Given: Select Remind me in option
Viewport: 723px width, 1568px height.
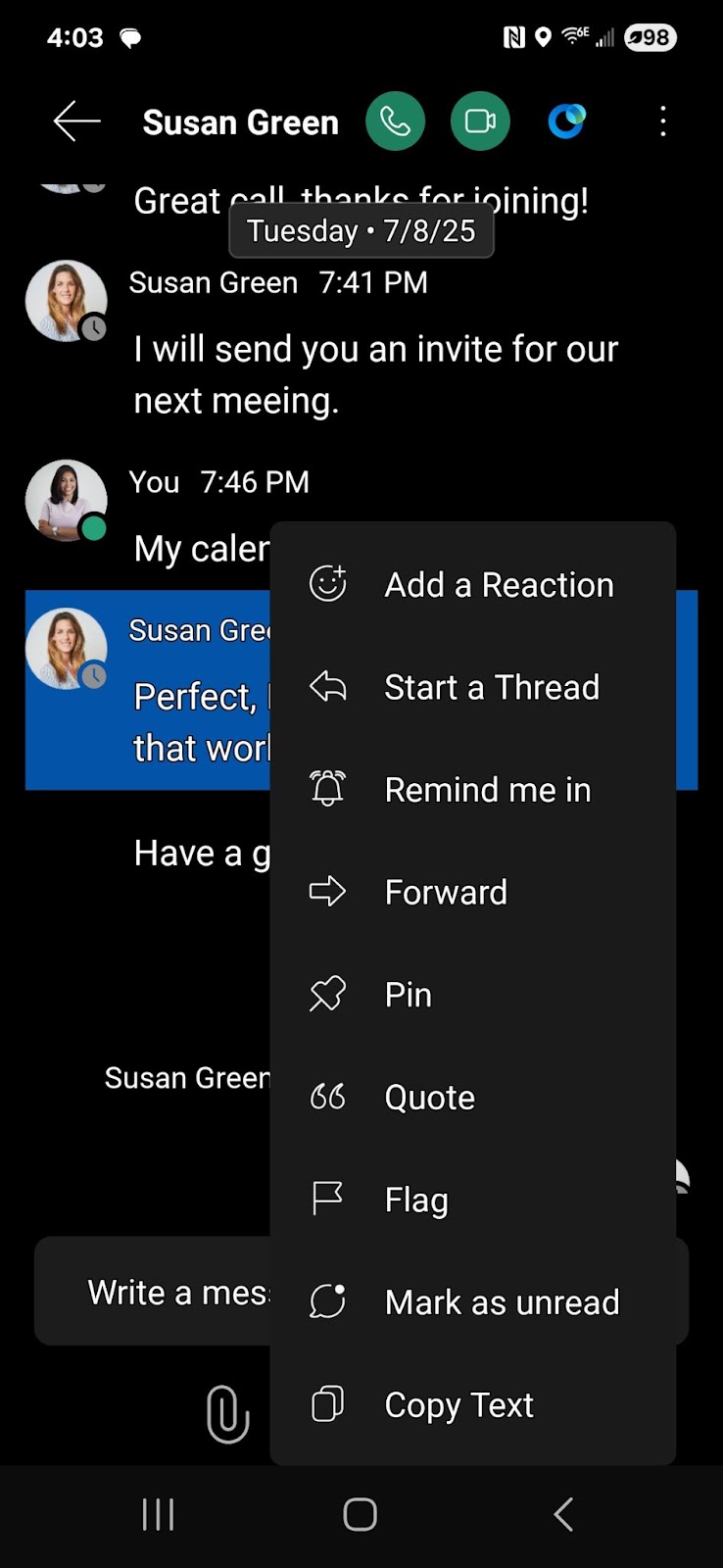Looking at the screenshot, I should (472, 790).
